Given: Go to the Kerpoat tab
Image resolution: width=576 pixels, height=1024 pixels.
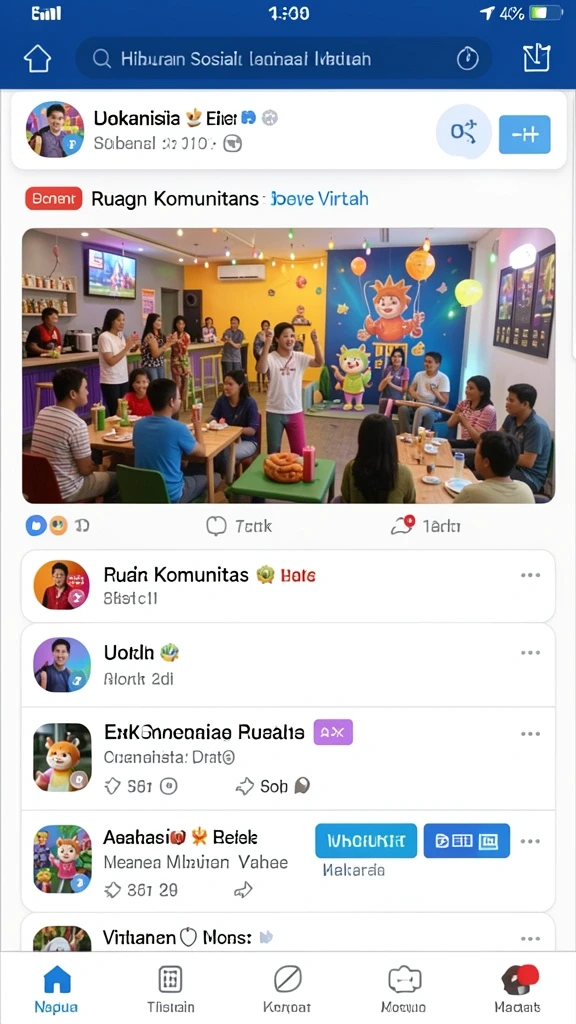Looking at the screenshot, I should [287, 989].
